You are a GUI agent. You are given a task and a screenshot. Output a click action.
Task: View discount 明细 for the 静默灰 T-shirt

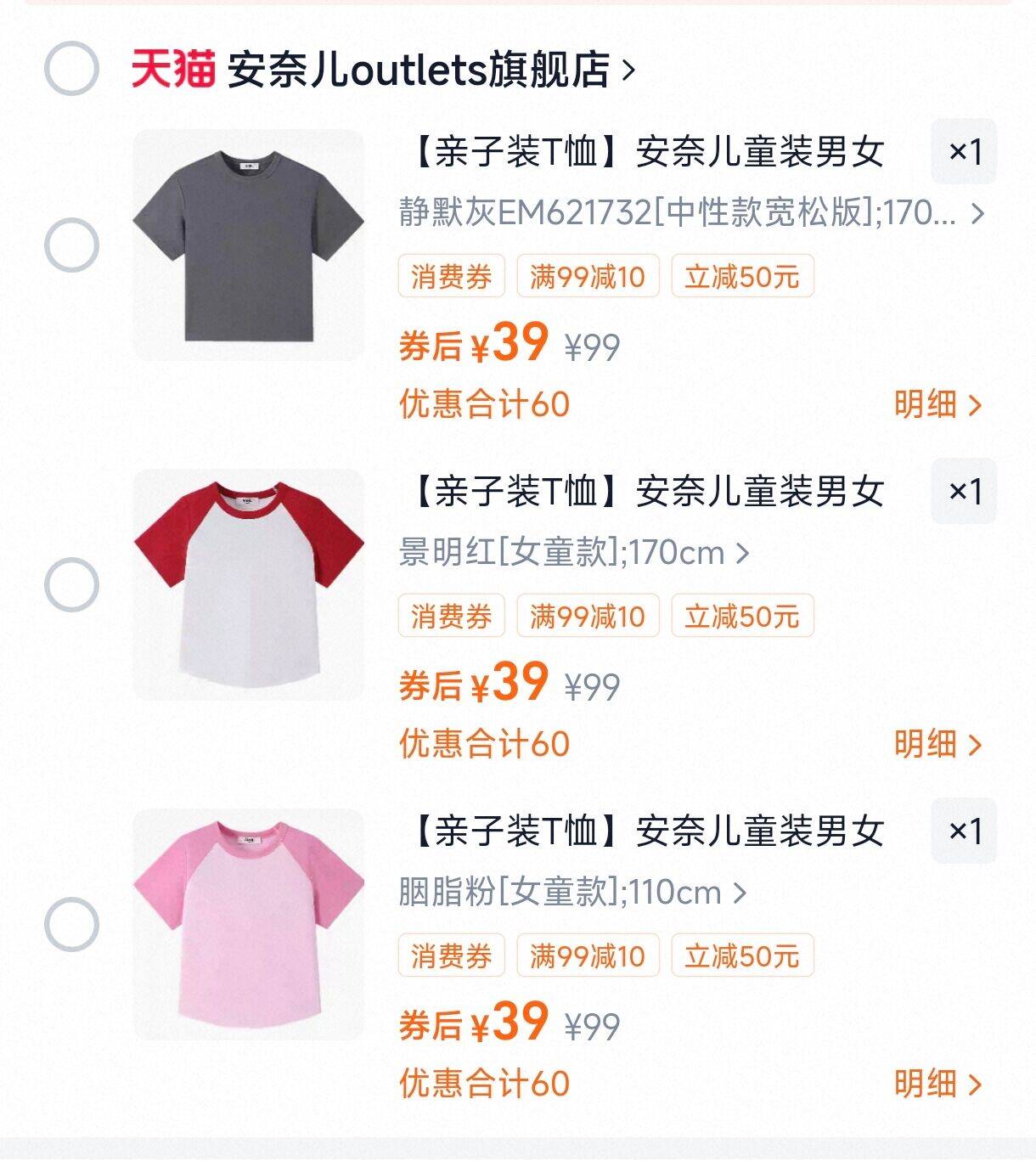pos(937,404)
